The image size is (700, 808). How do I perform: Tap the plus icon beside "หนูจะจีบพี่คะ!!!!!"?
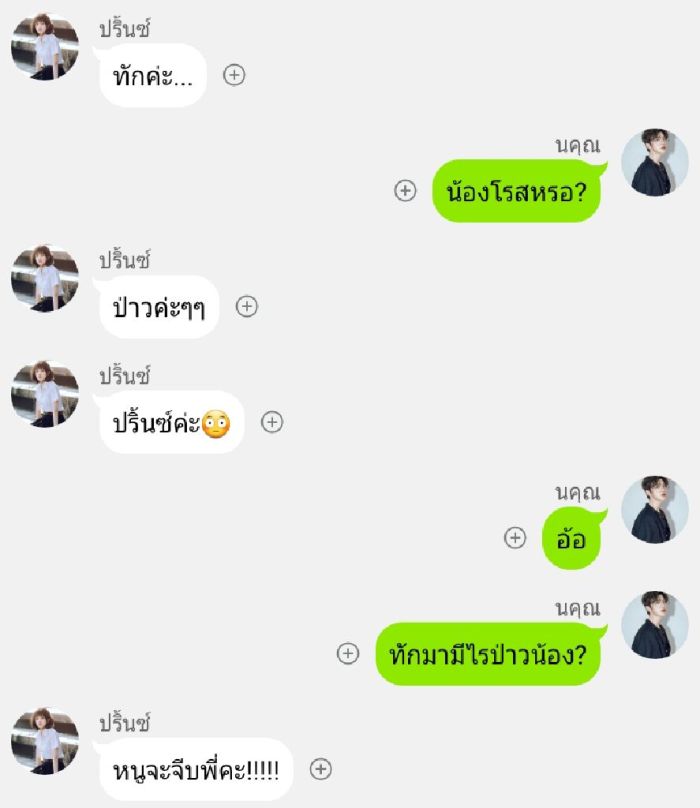coord(320,769)
